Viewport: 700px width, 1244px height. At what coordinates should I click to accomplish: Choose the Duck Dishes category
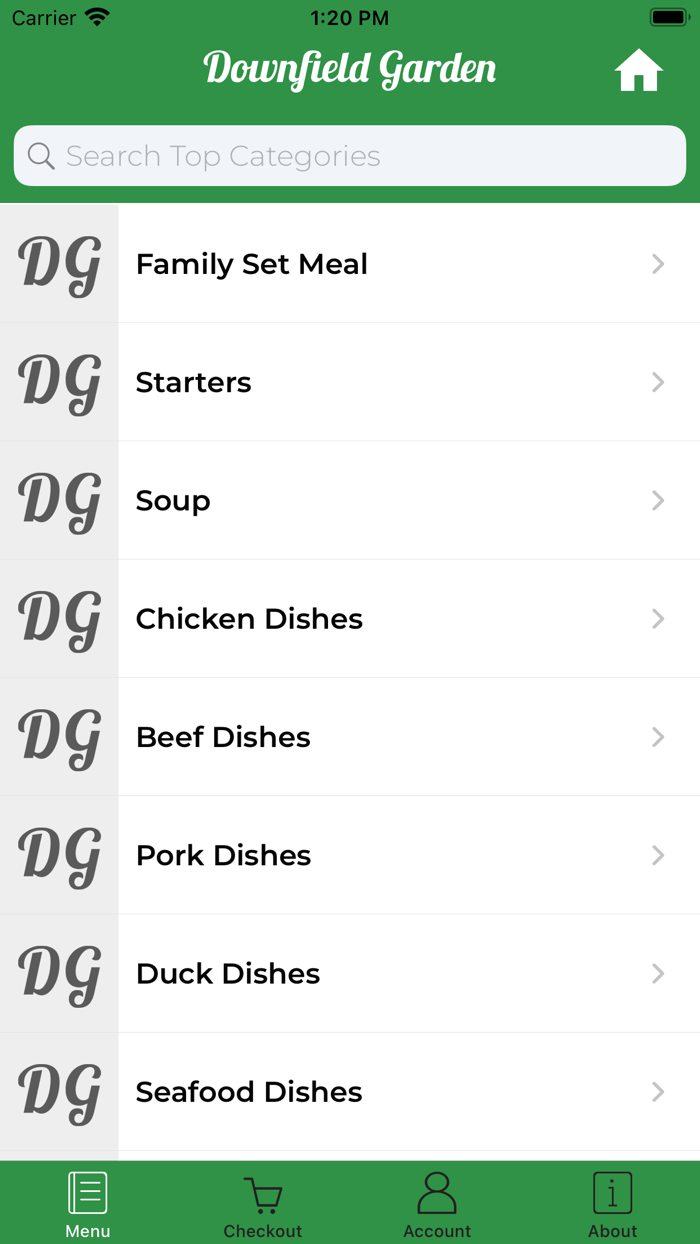350,973
